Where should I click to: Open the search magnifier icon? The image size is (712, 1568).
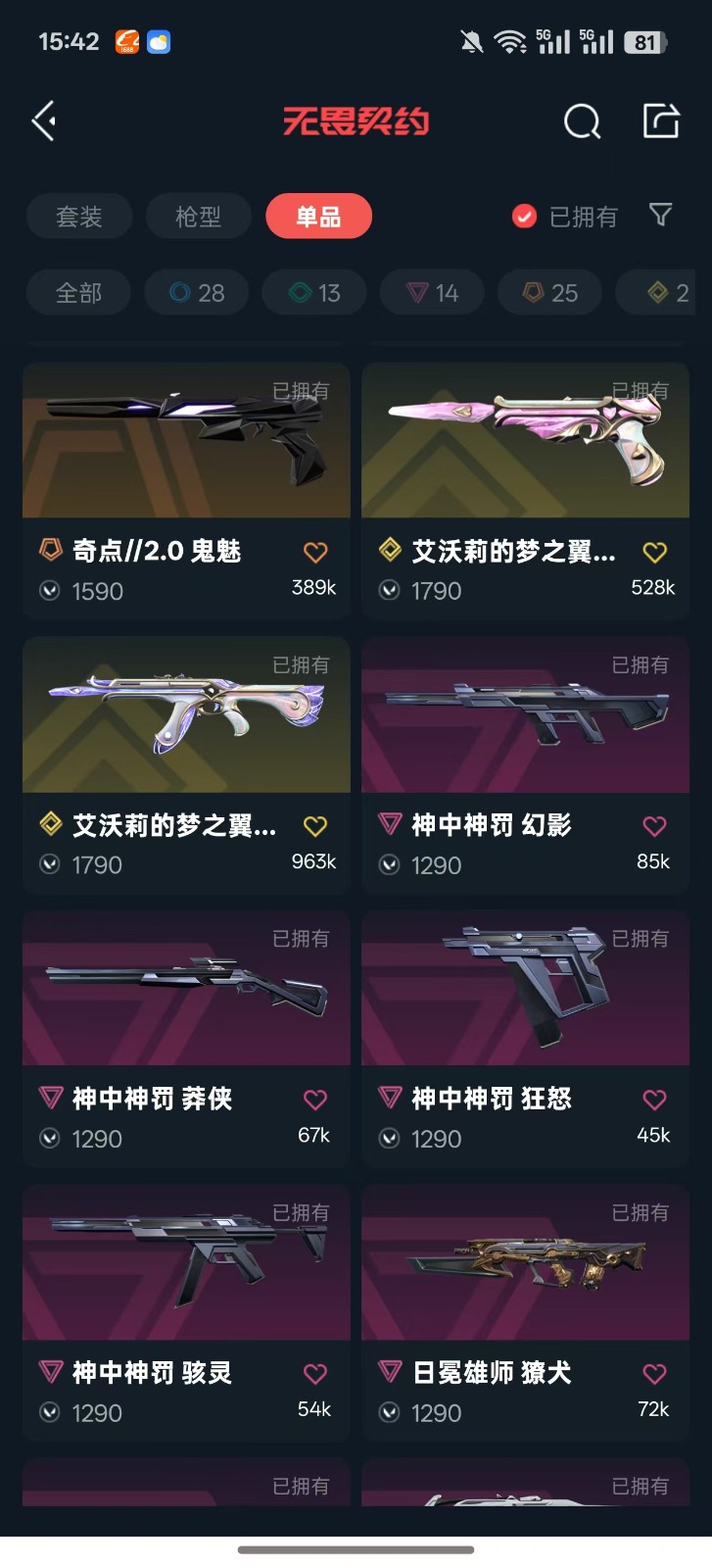(x=582, y=122)
